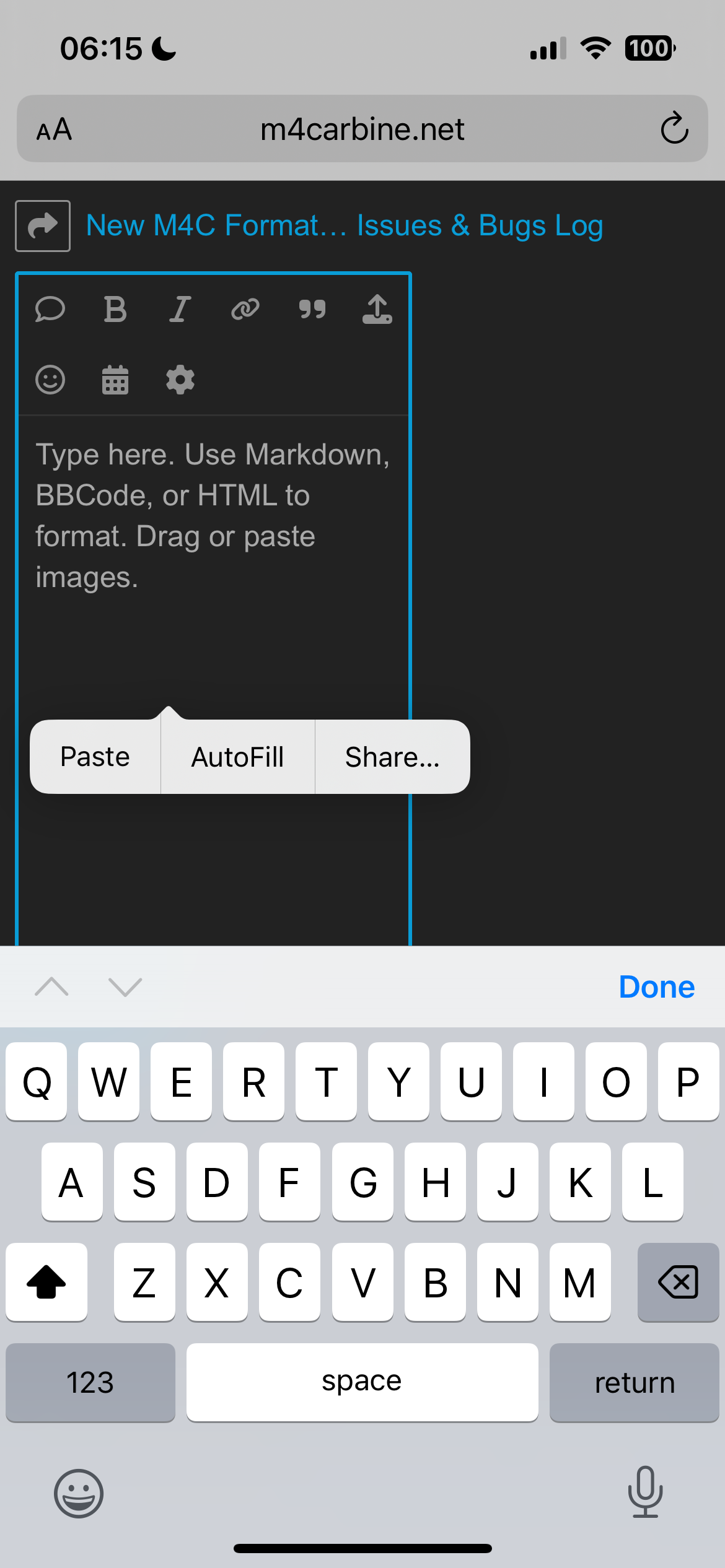Jump to next field with down chevron
The width and height of the screenshot is (725, 1568).
[125, 987]
